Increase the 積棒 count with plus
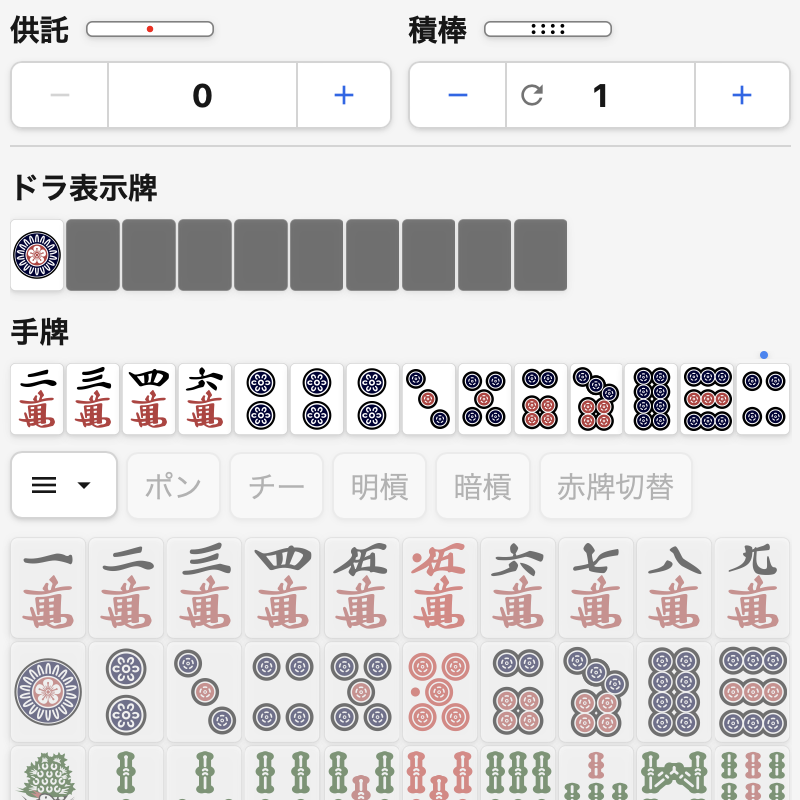Screen dimensions: 800x800 tap(741, 95)
